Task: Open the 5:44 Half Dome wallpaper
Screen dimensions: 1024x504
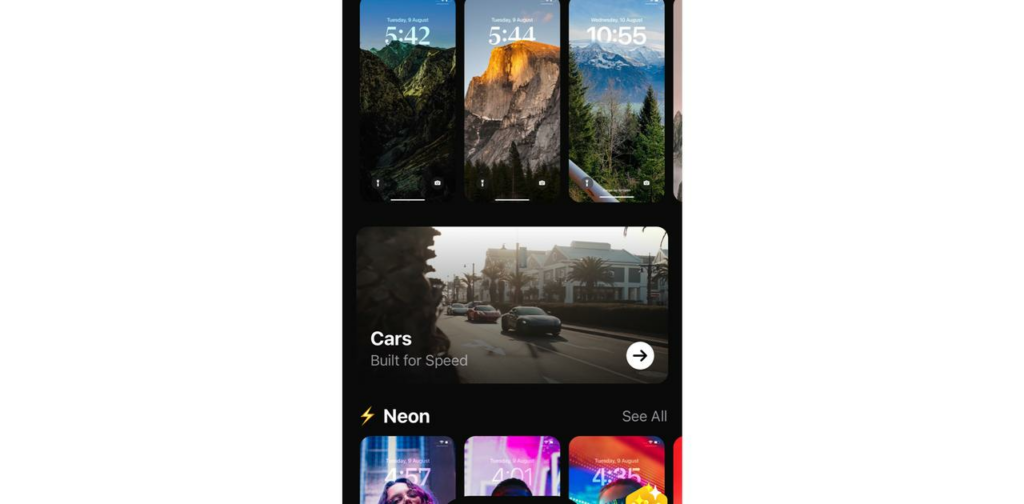Action: (512, 100)
